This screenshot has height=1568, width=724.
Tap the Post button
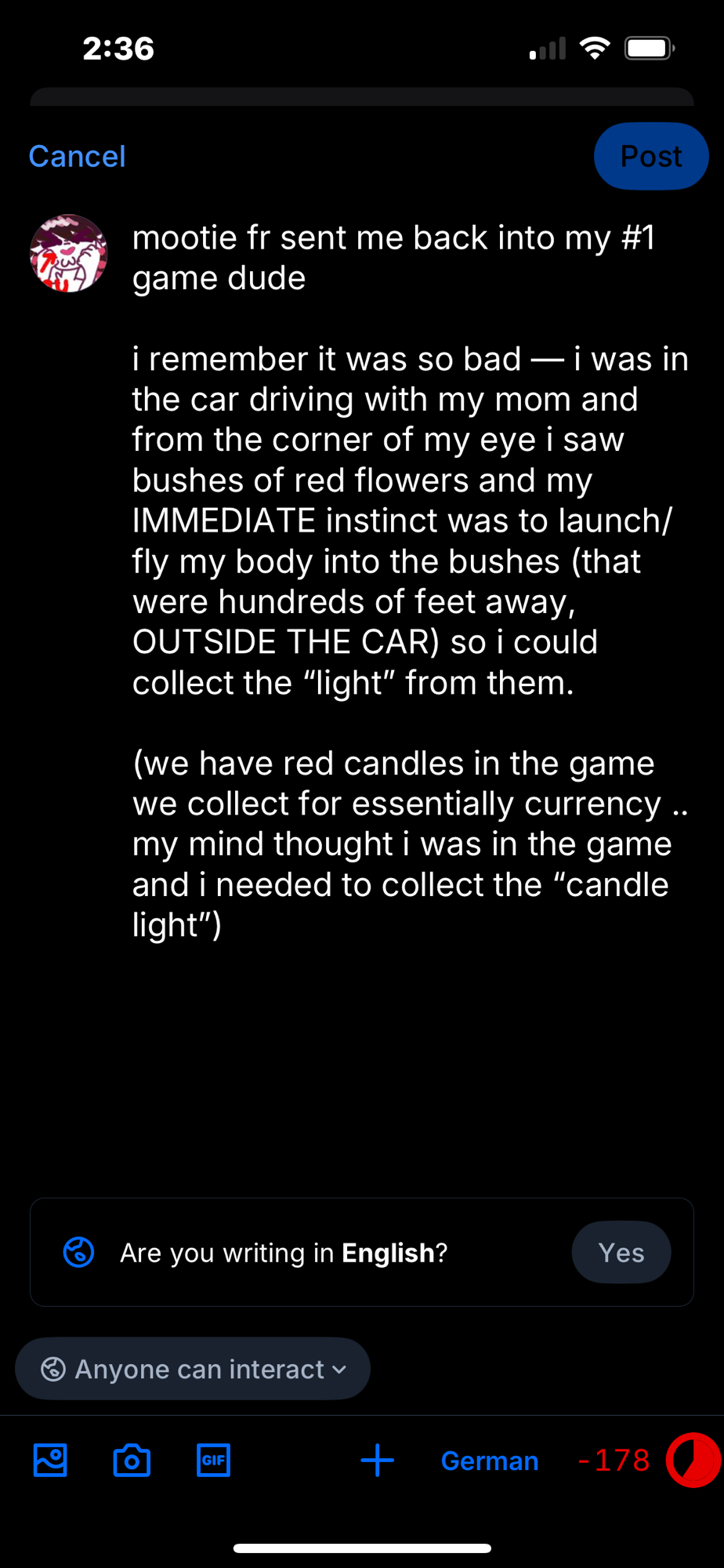coord(650,156)
